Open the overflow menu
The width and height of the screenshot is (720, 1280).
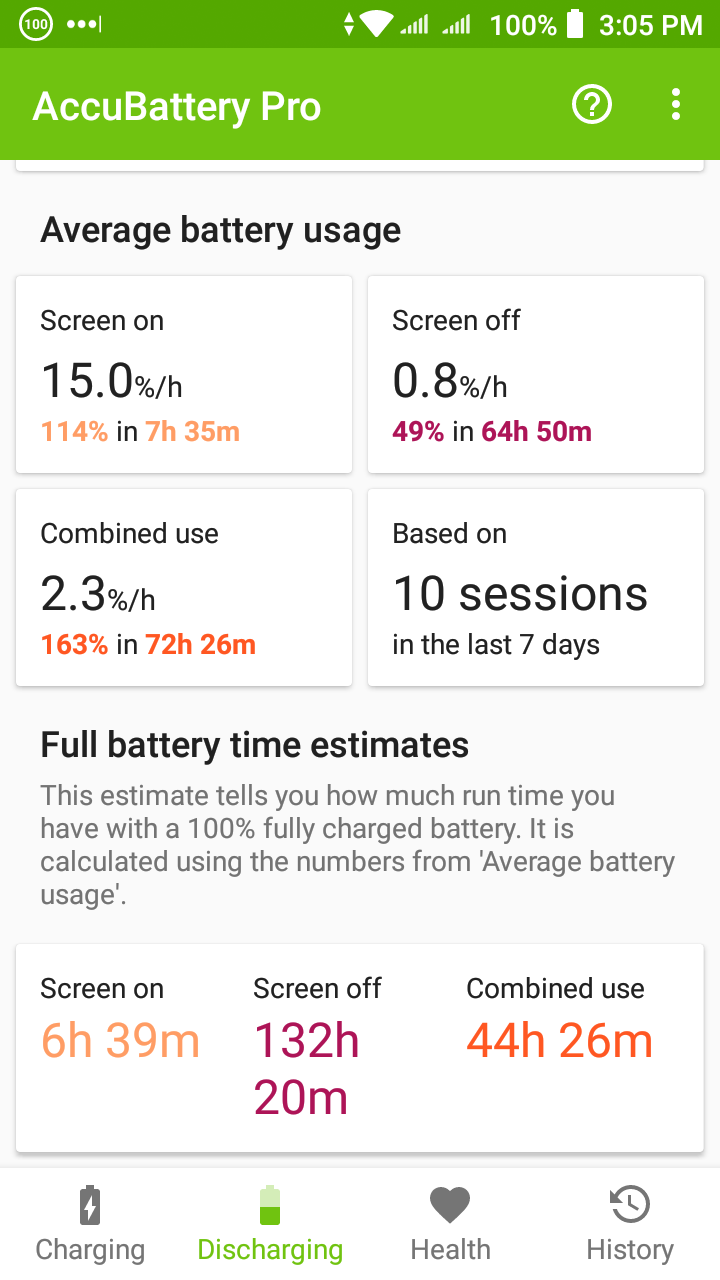tap(676, 104)
